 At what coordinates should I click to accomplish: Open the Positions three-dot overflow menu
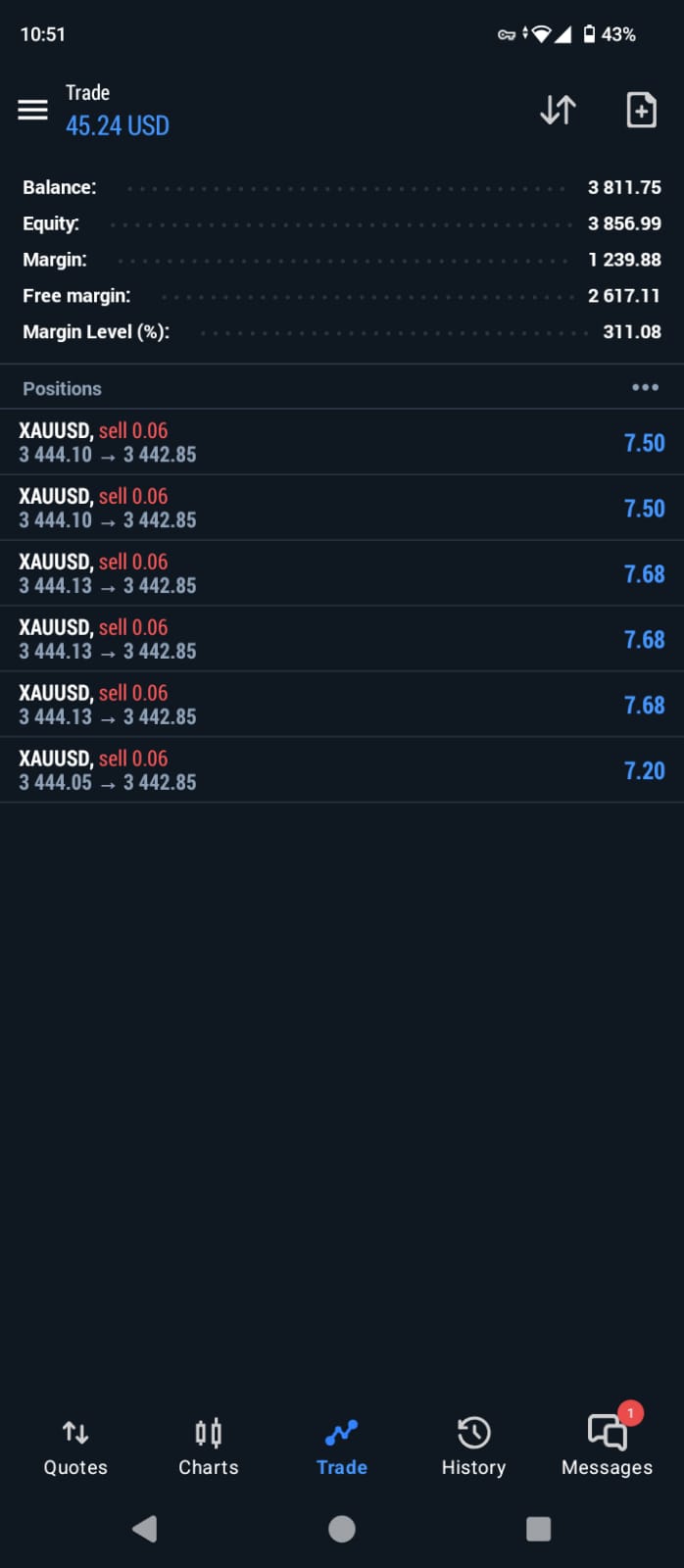(x=645, y=388)
